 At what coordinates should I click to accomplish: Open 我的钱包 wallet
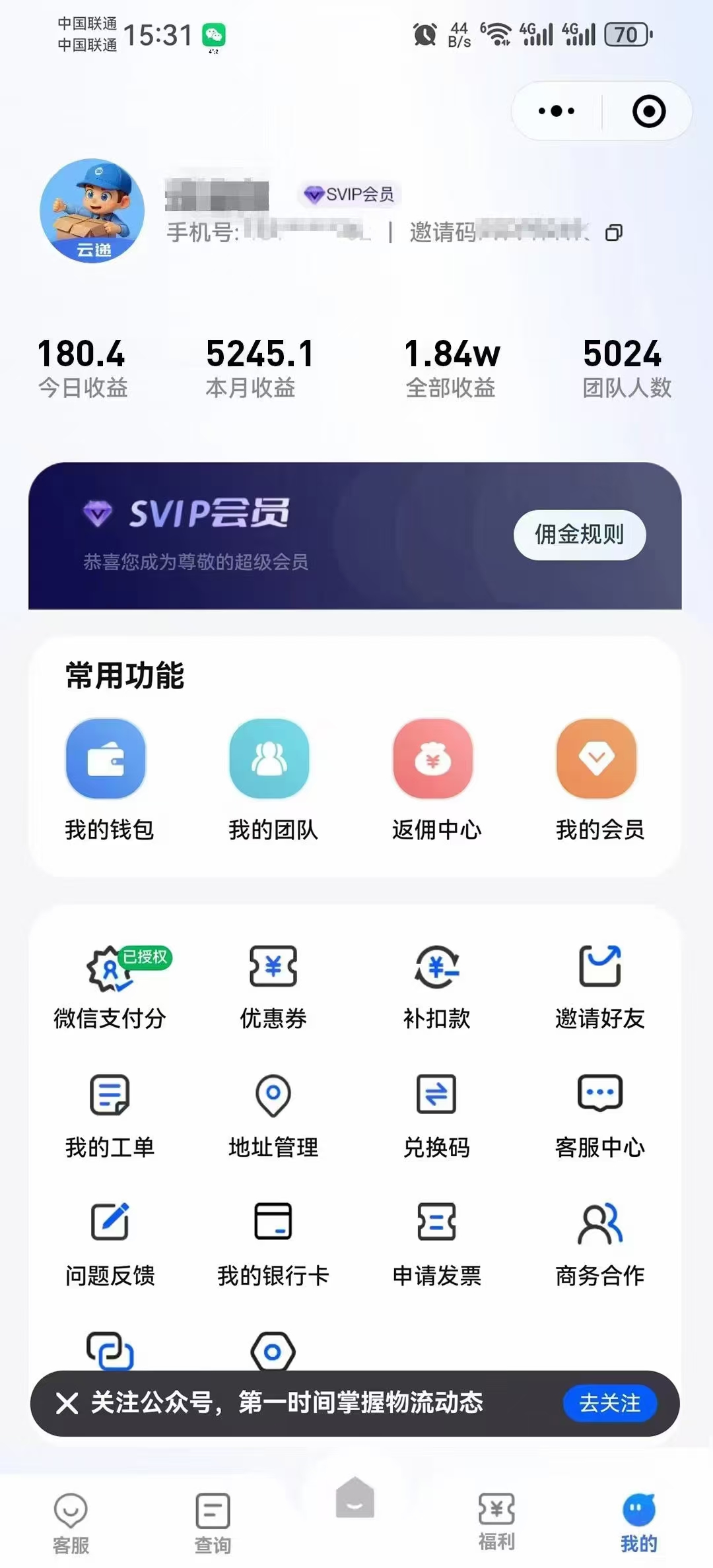[x=106, y=759]
